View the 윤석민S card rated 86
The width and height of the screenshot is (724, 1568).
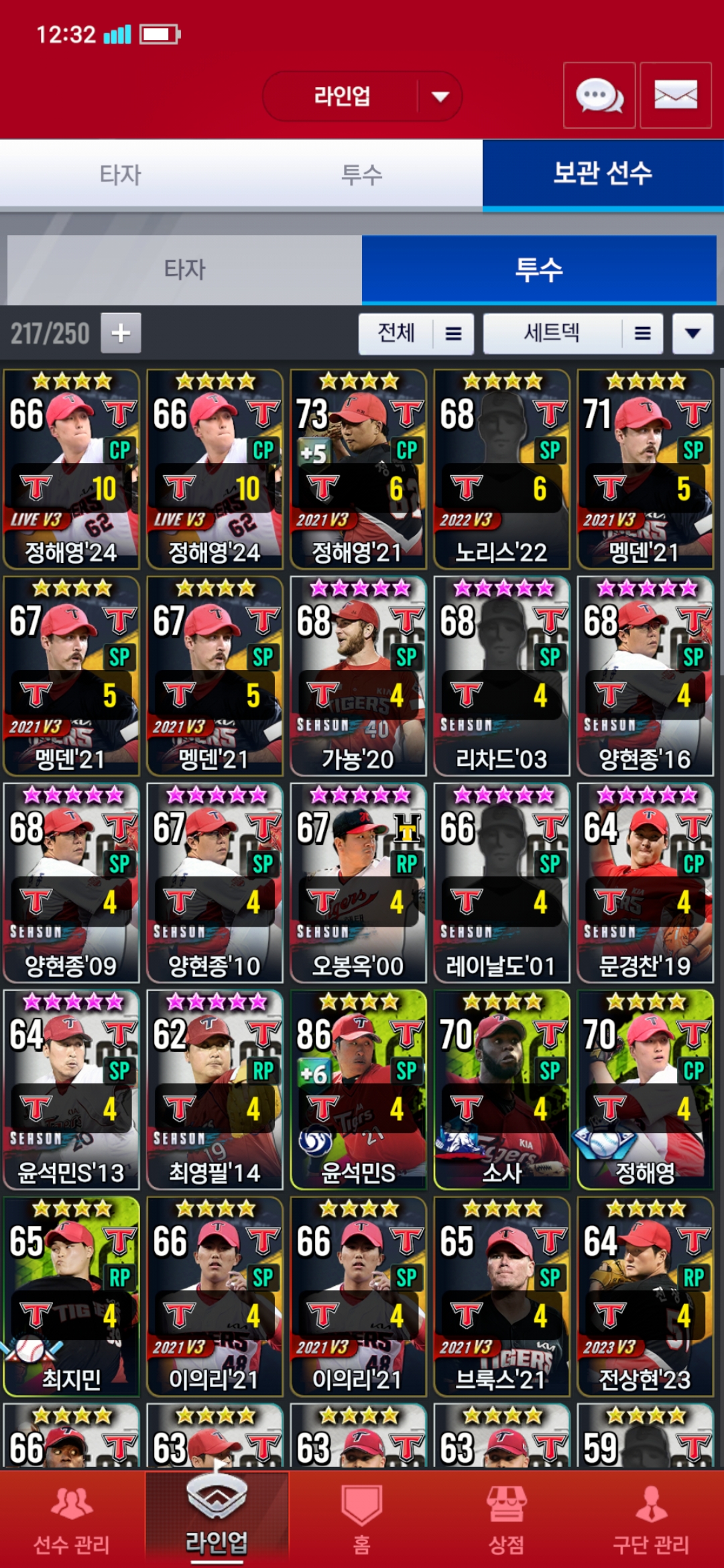point(358,1090)
